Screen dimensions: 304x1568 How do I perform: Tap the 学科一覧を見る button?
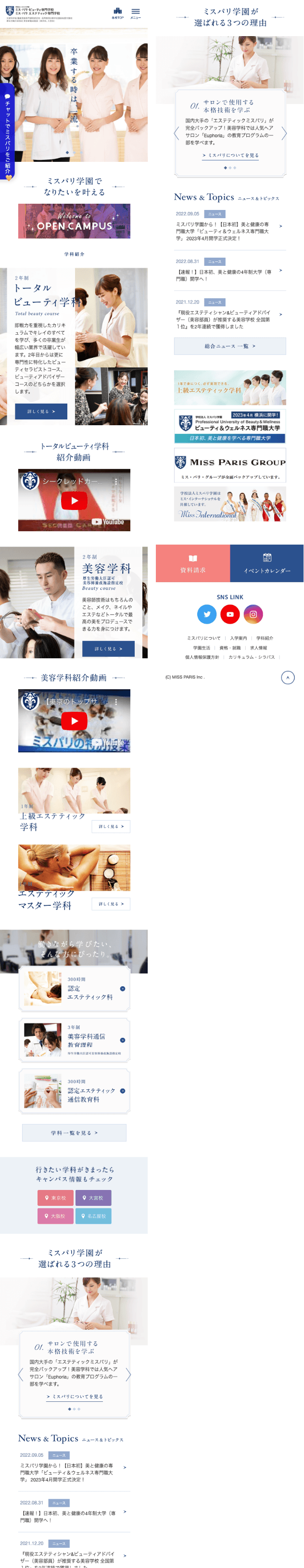[74, 1132]
